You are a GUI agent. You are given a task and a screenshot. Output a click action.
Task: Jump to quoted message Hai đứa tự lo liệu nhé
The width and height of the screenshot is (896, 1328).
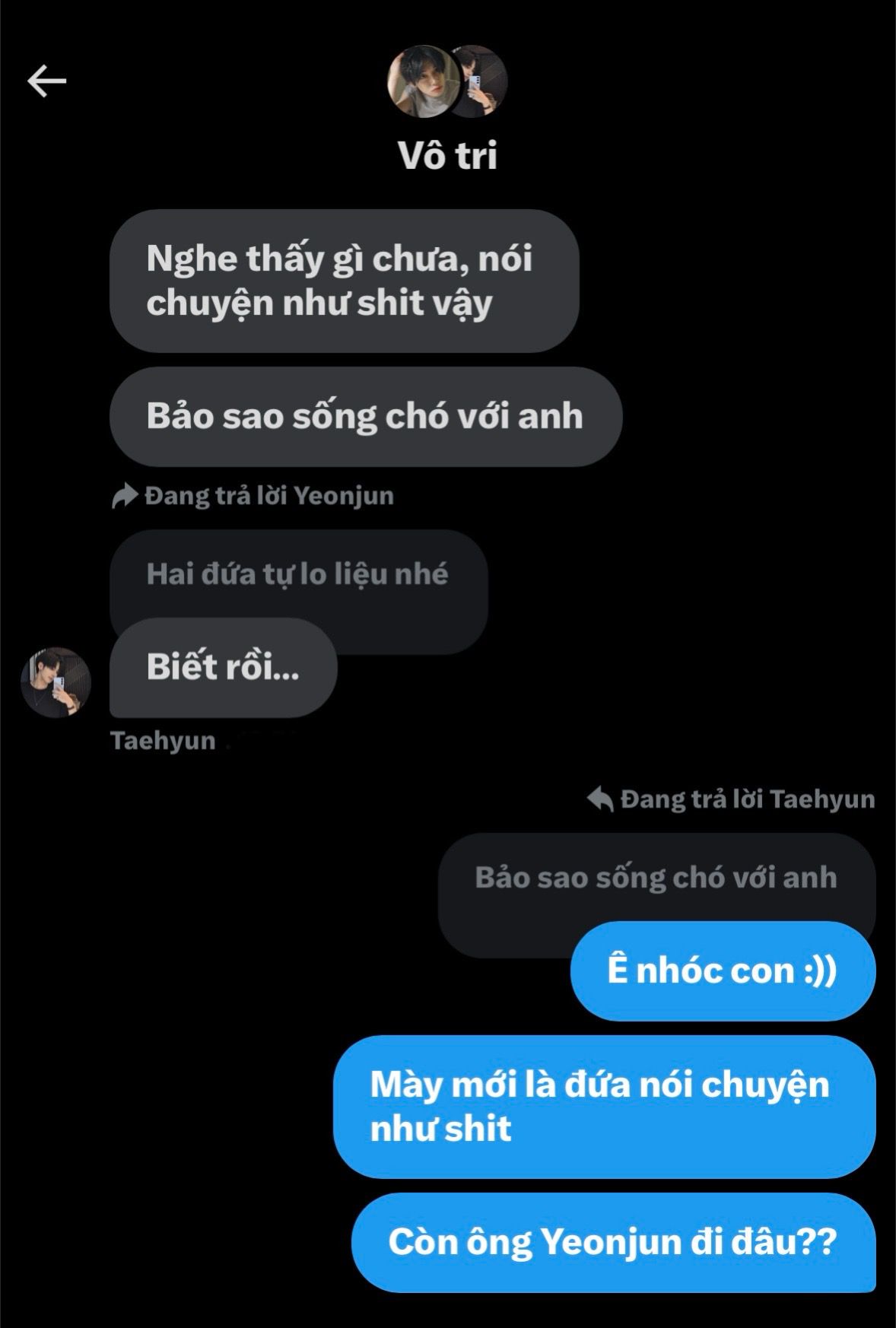tap(297, 574)
